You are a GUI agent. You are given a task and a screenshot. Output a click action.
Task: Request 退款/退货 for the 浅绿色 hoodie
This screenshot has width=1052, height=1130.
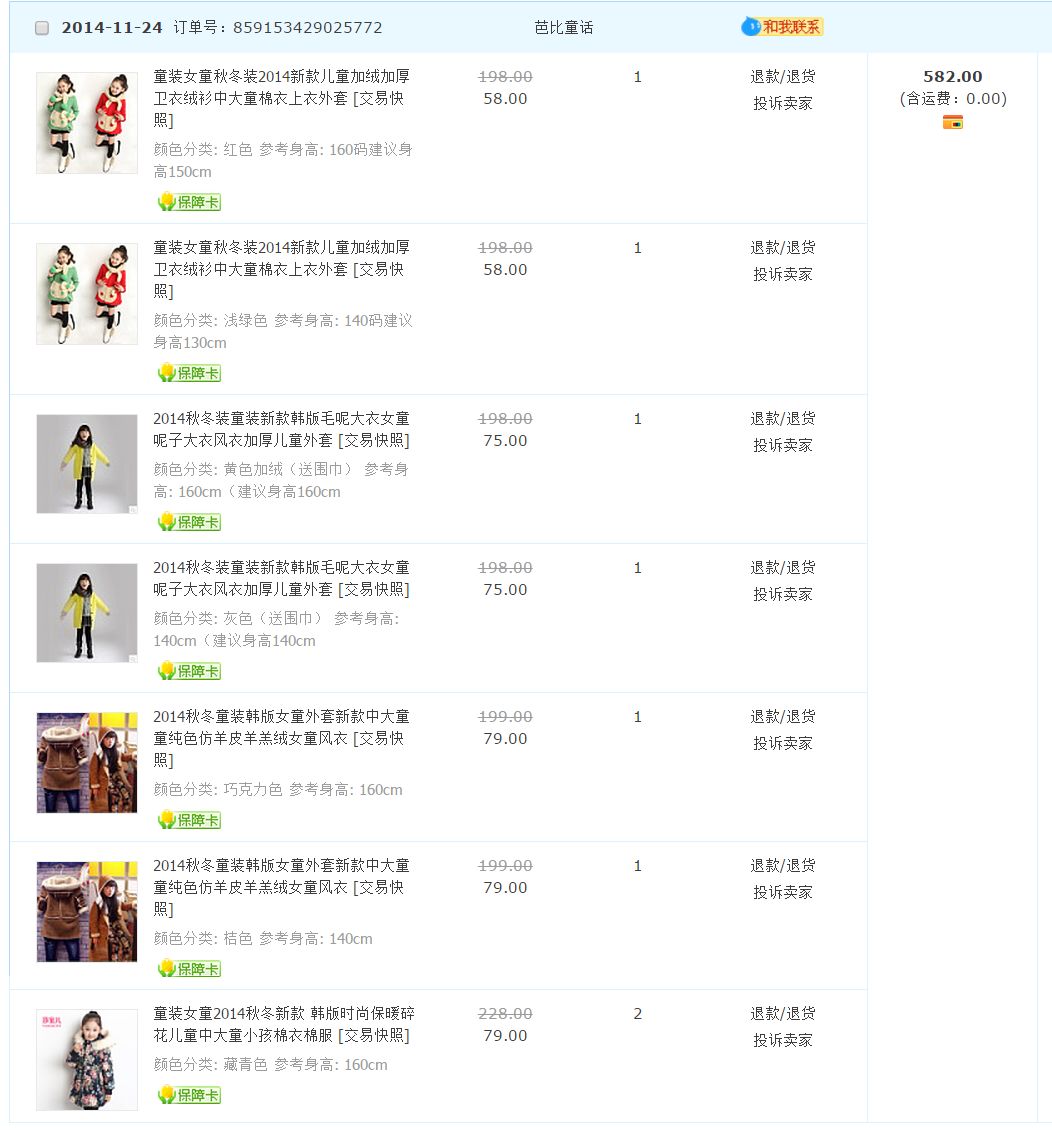[782, 248]
